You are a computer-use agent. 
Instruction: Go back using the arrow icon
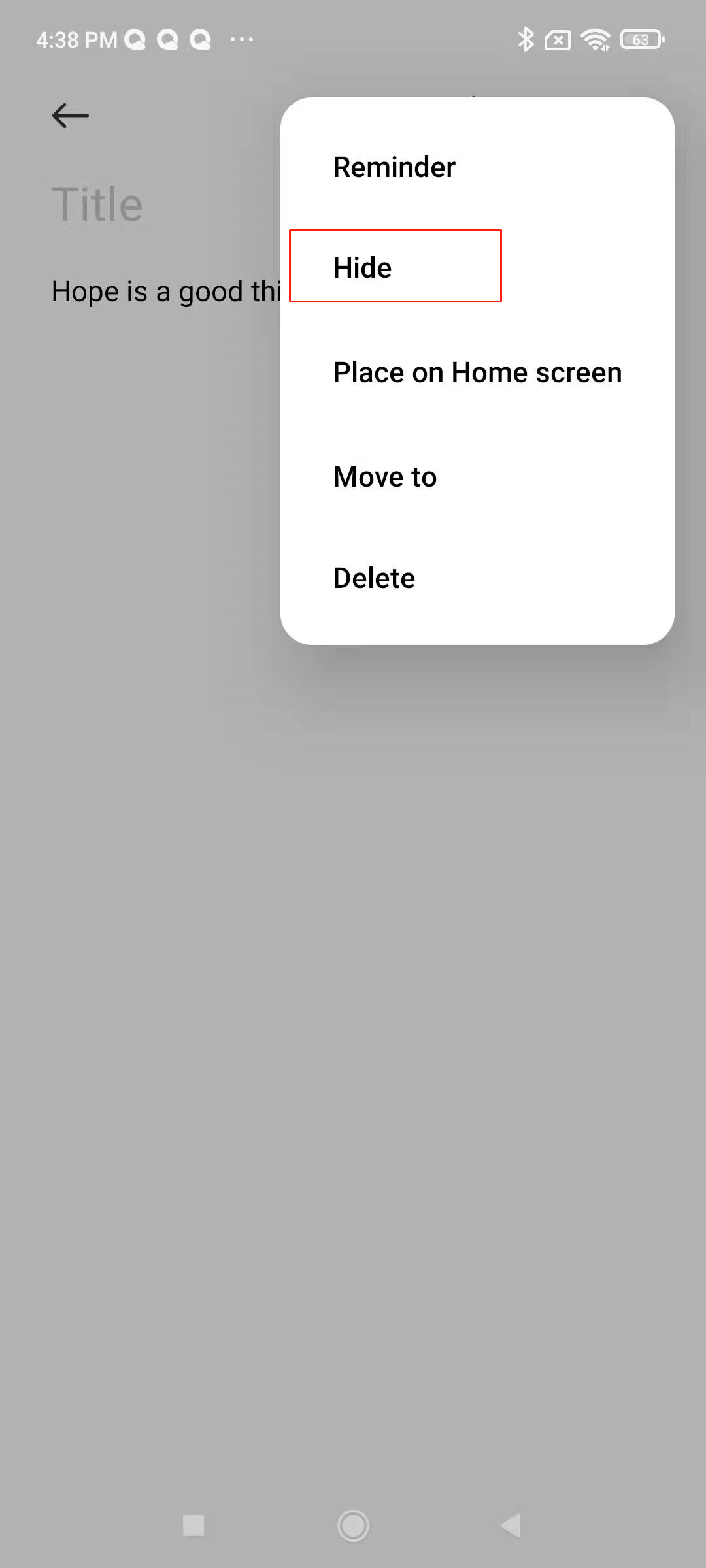tap(71, 116)
